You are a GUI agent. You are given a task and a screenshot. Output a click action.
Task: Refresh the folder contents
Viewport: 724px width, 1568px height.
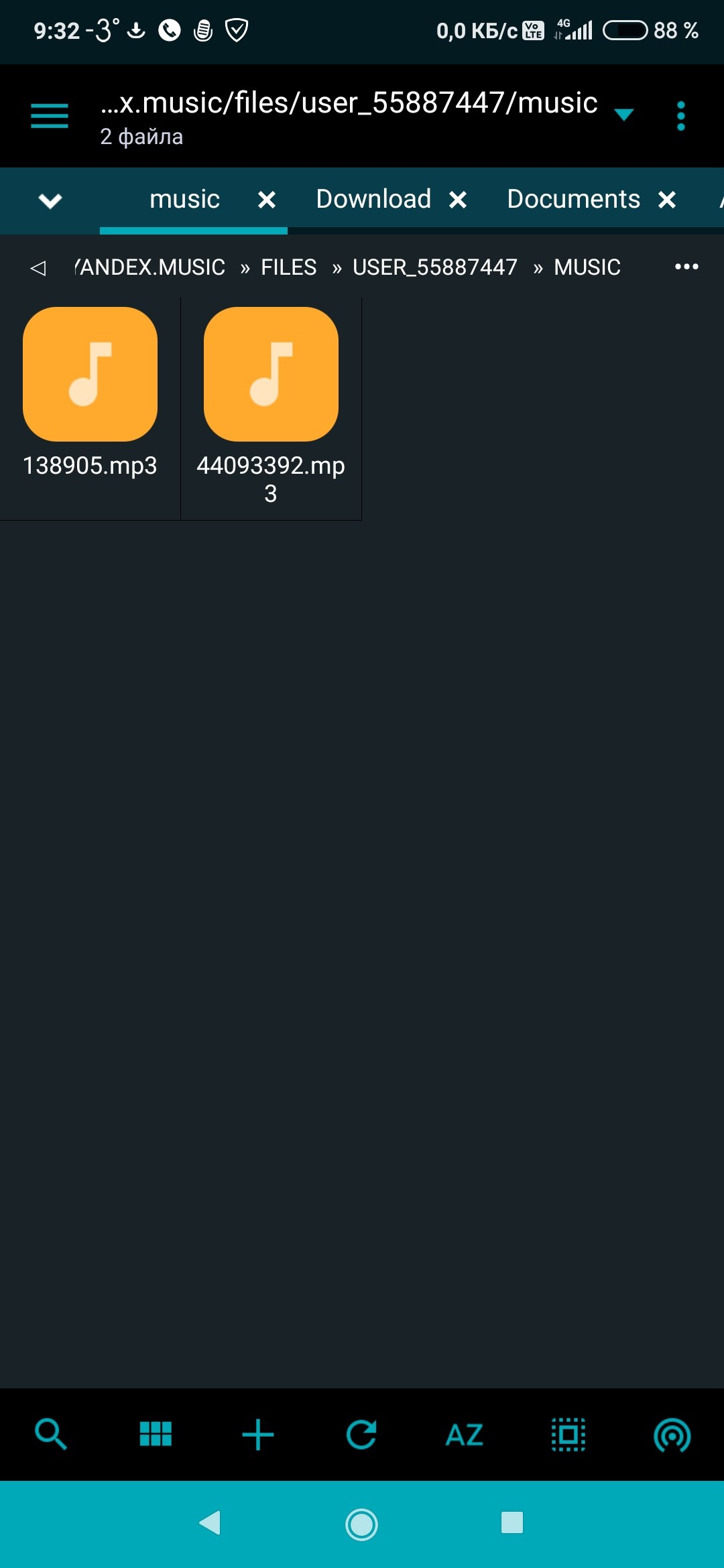point(361,1435)
